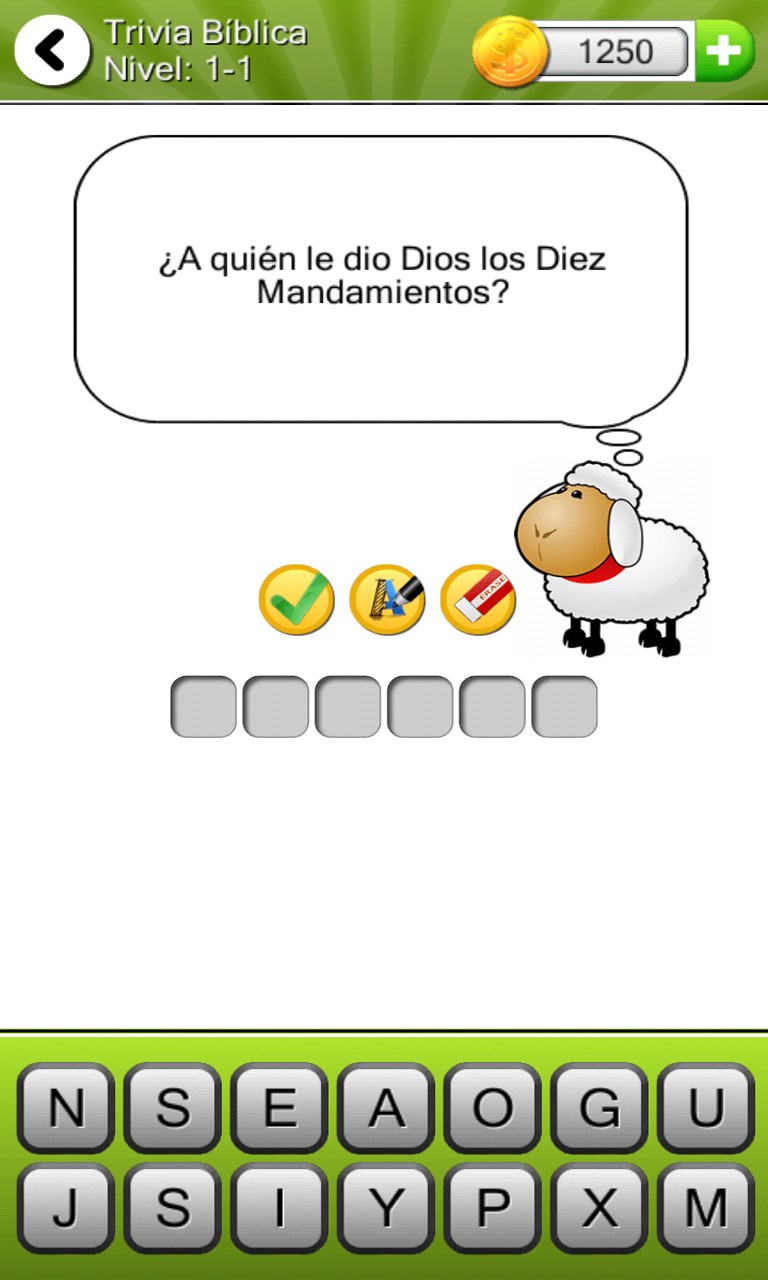
Task: Tap the letter X key
Action: click(x=599, y=1208)
